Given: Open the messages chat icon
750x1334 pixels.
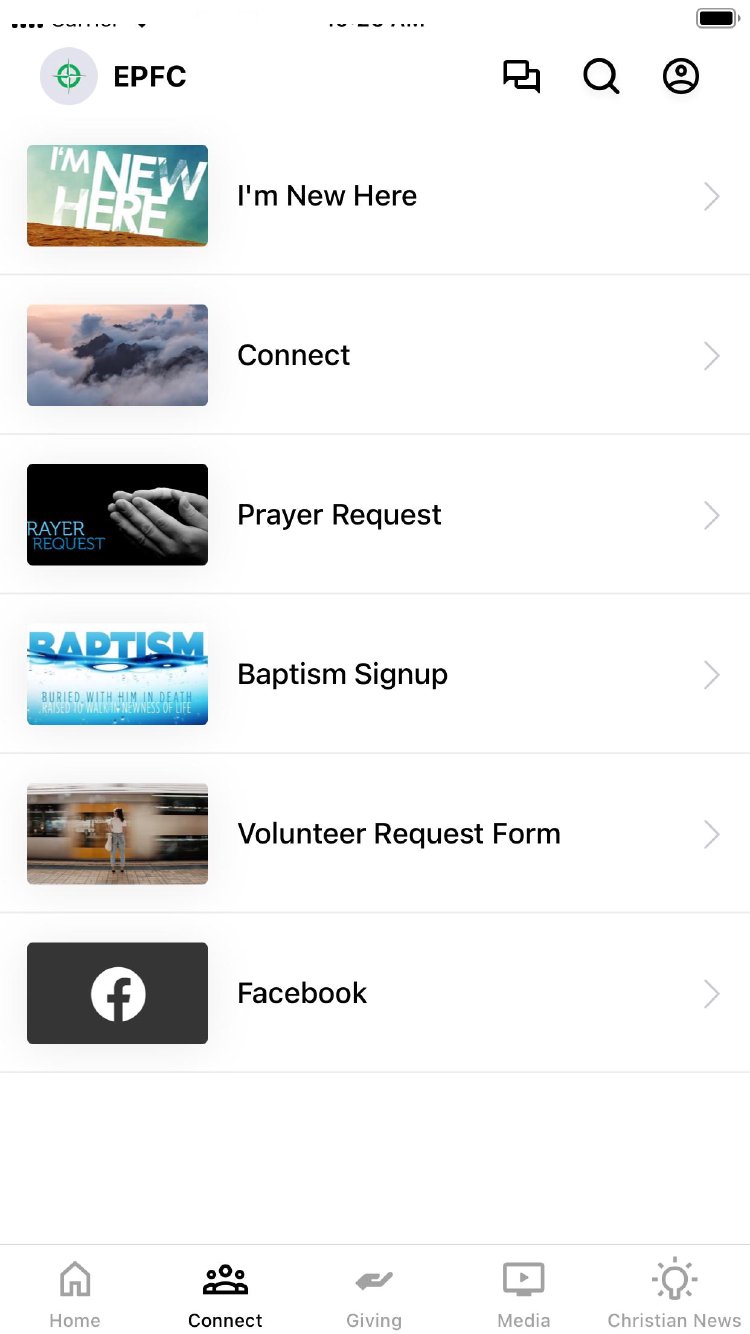Looking at the screenshot, I should coord(521,77).
